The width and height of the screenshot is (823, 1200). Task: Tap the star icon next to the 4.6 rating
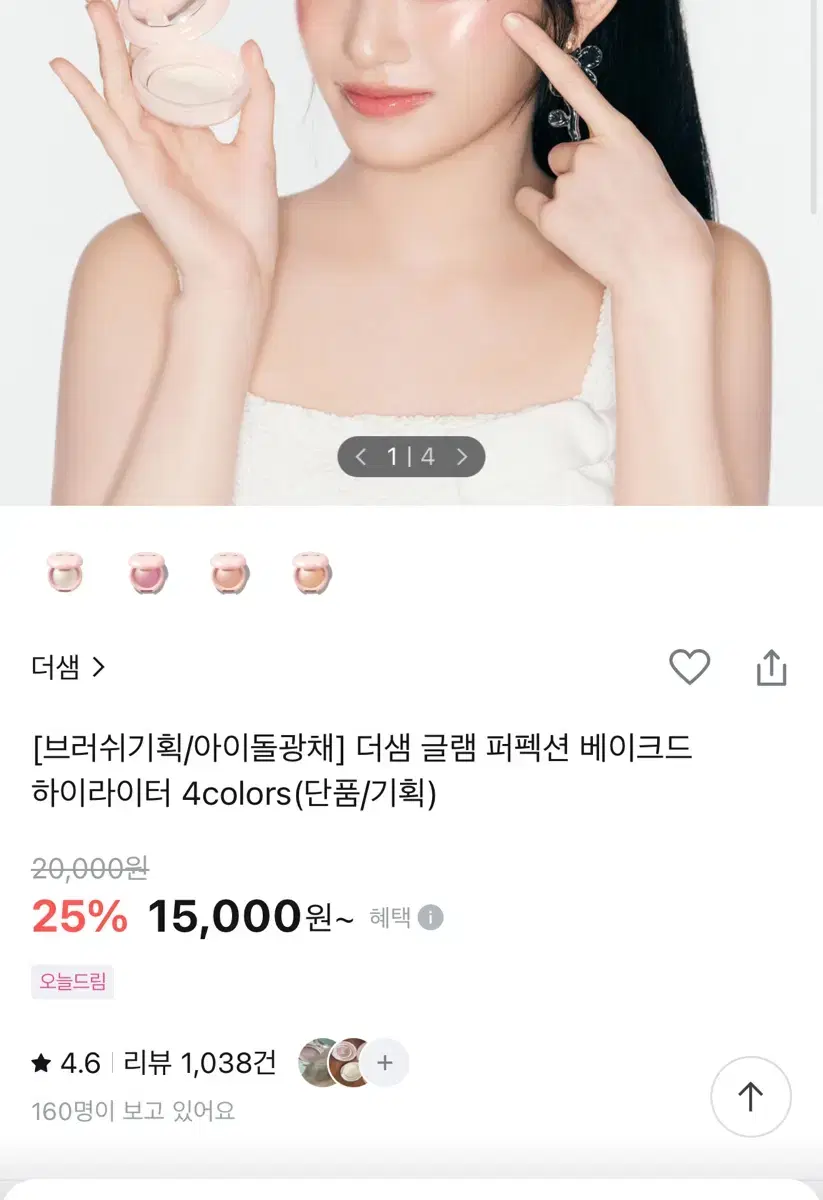coord(41,1063)
